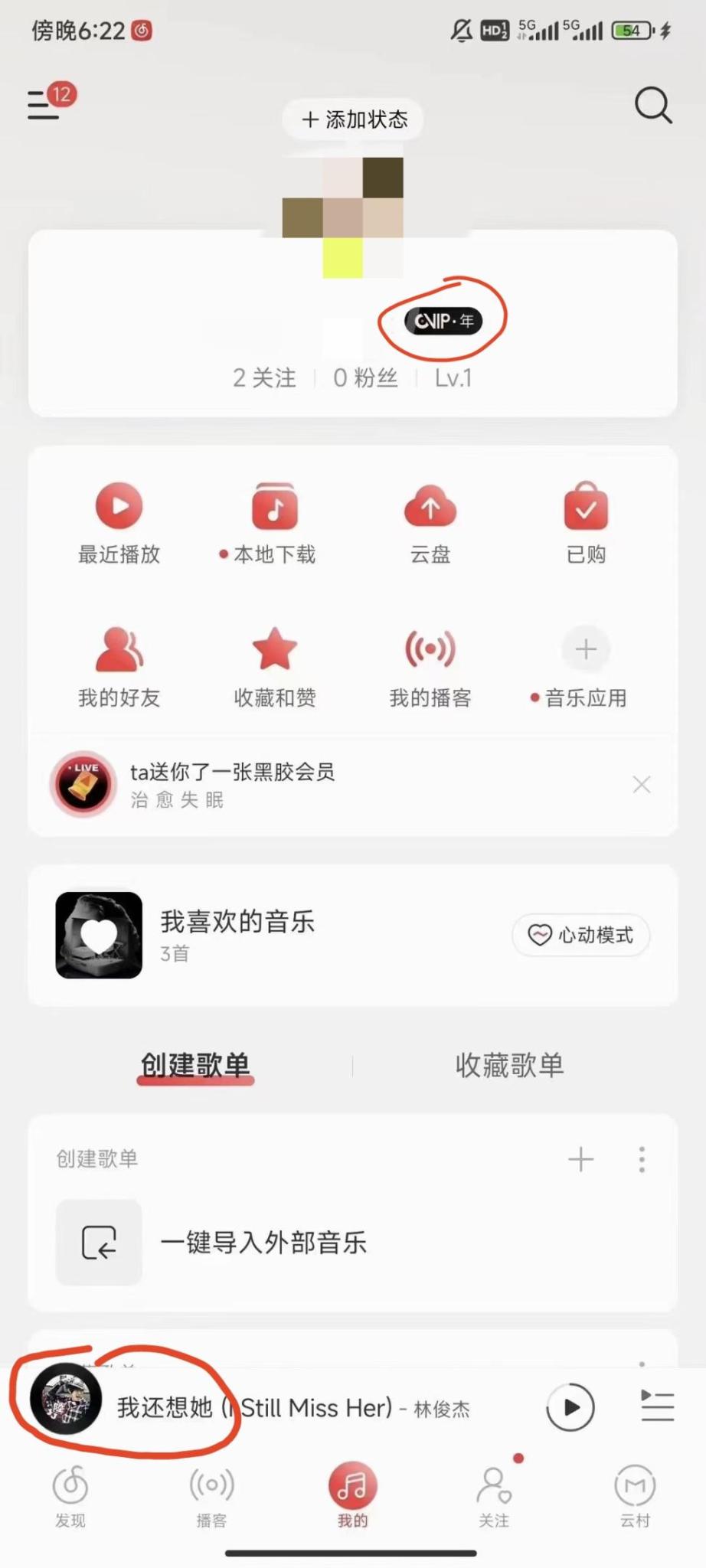Select 一键导入外部音乐 import row
The height and width of the screenshot is (1568, 706).
[x=263, y=1243]
